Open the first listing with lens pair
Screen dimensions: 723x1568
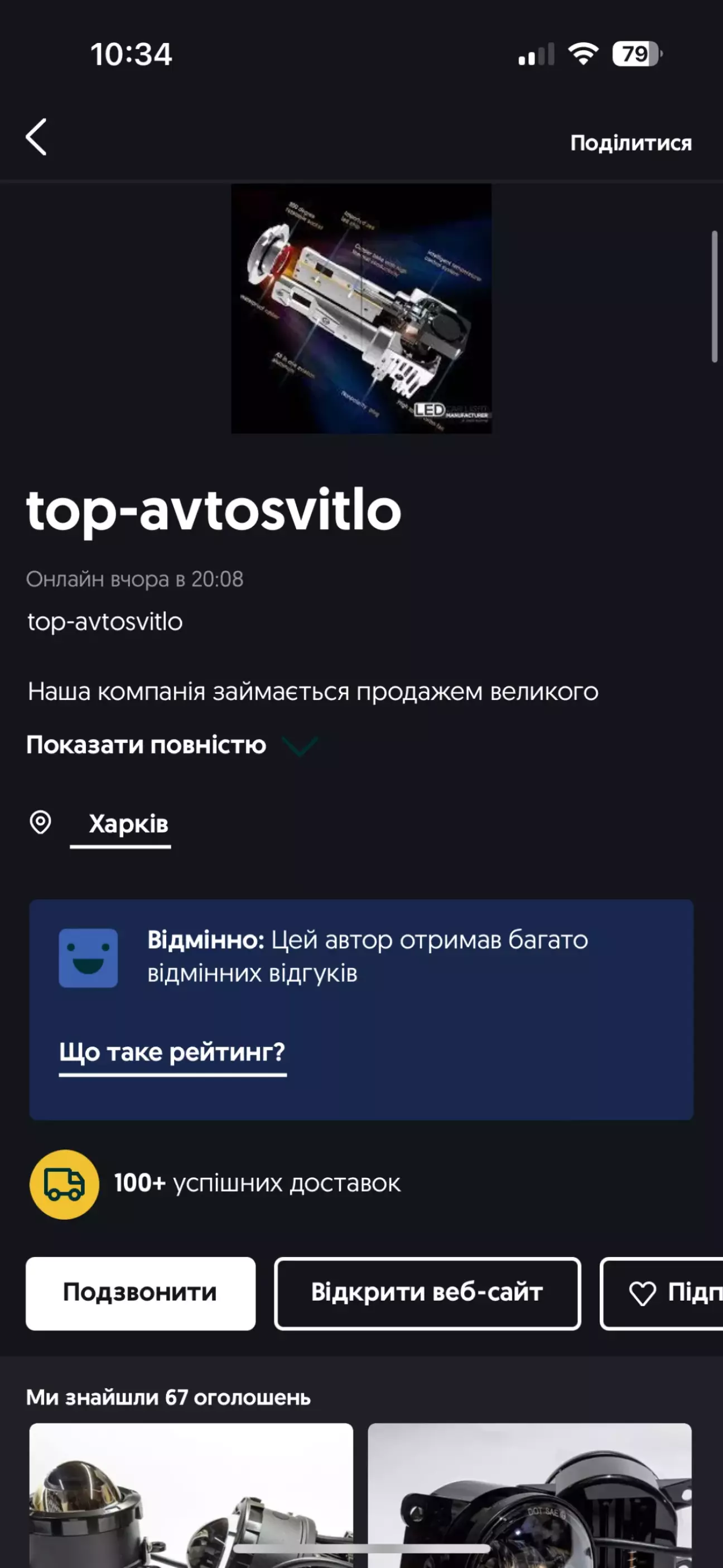(191, 1495)
